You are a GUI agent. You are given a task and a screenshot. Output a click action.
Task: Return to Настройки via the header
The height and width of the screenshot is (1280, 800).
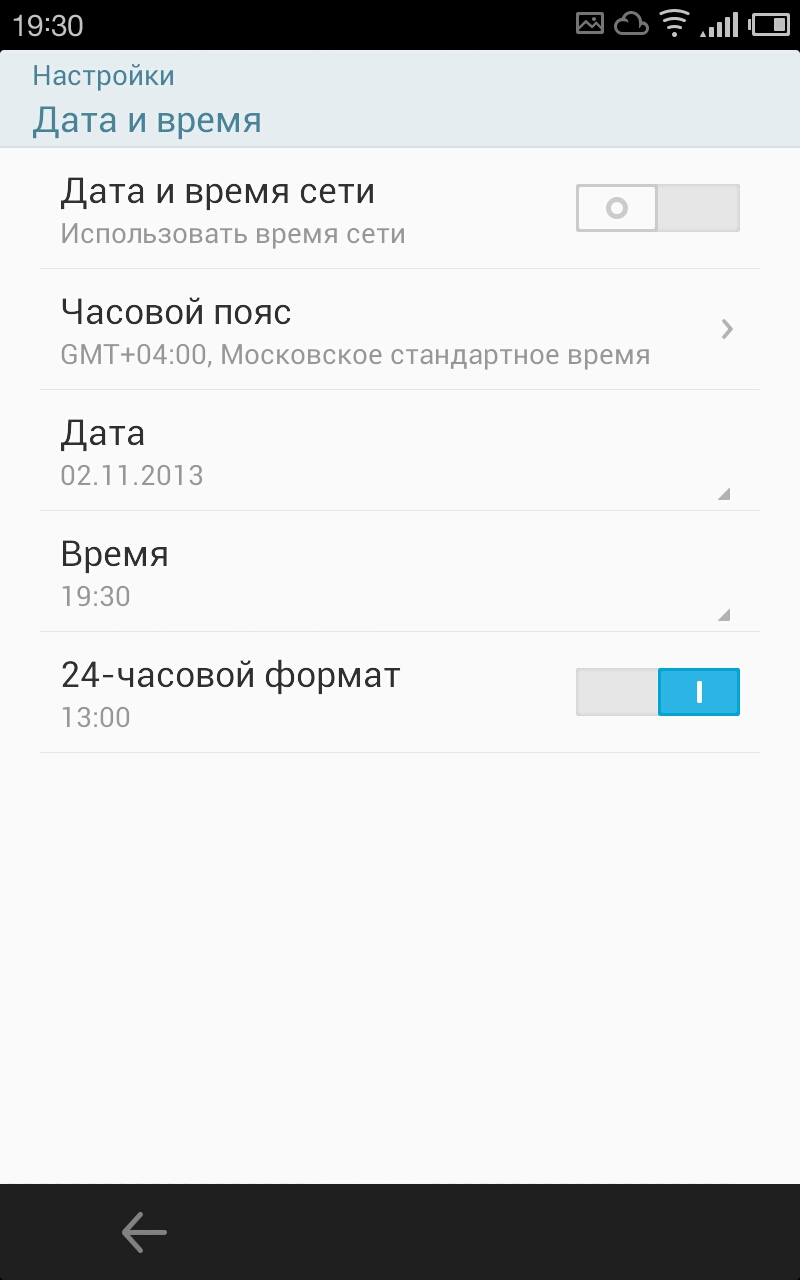coord(104,76)
